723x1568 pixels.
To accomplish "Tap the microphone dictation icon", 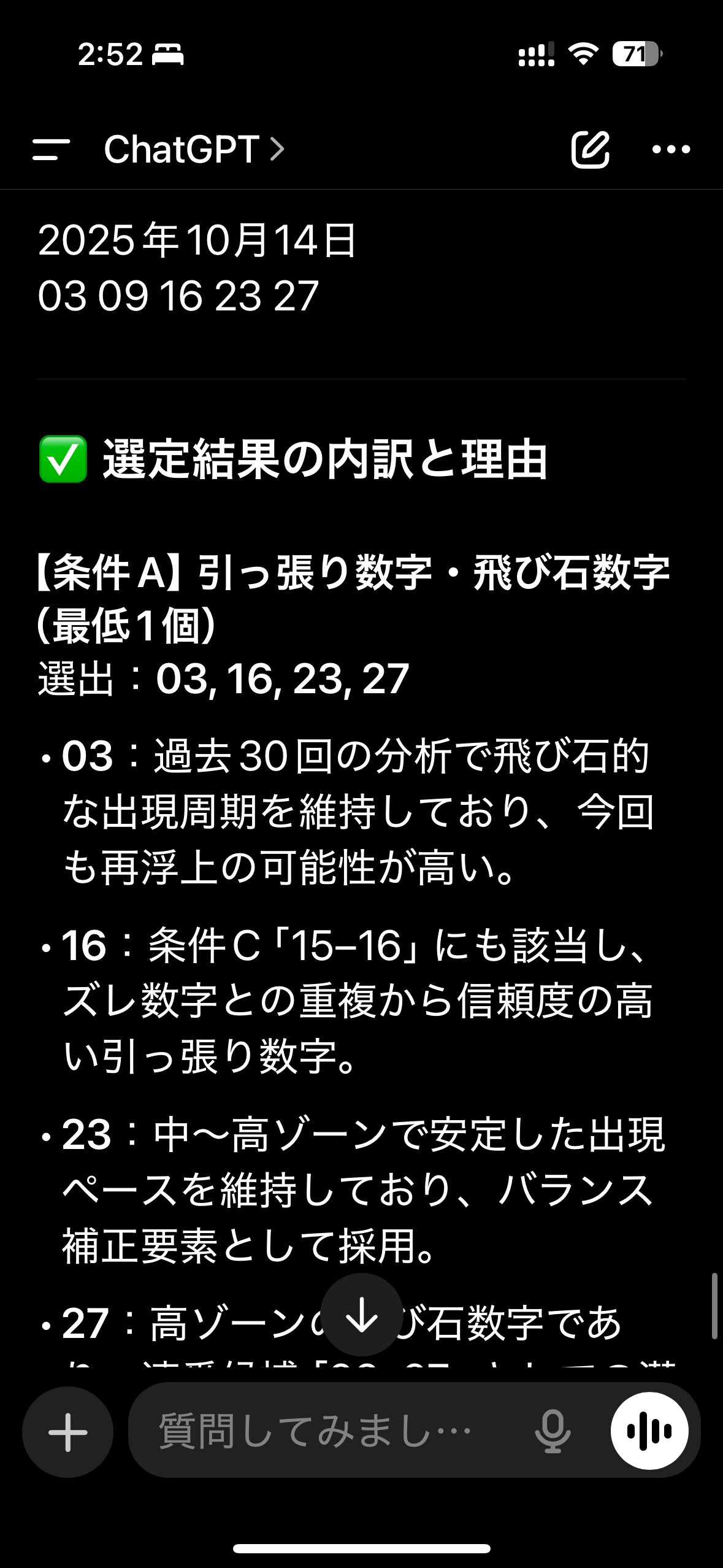I will pyautogui.click(x=553, y=1432).
